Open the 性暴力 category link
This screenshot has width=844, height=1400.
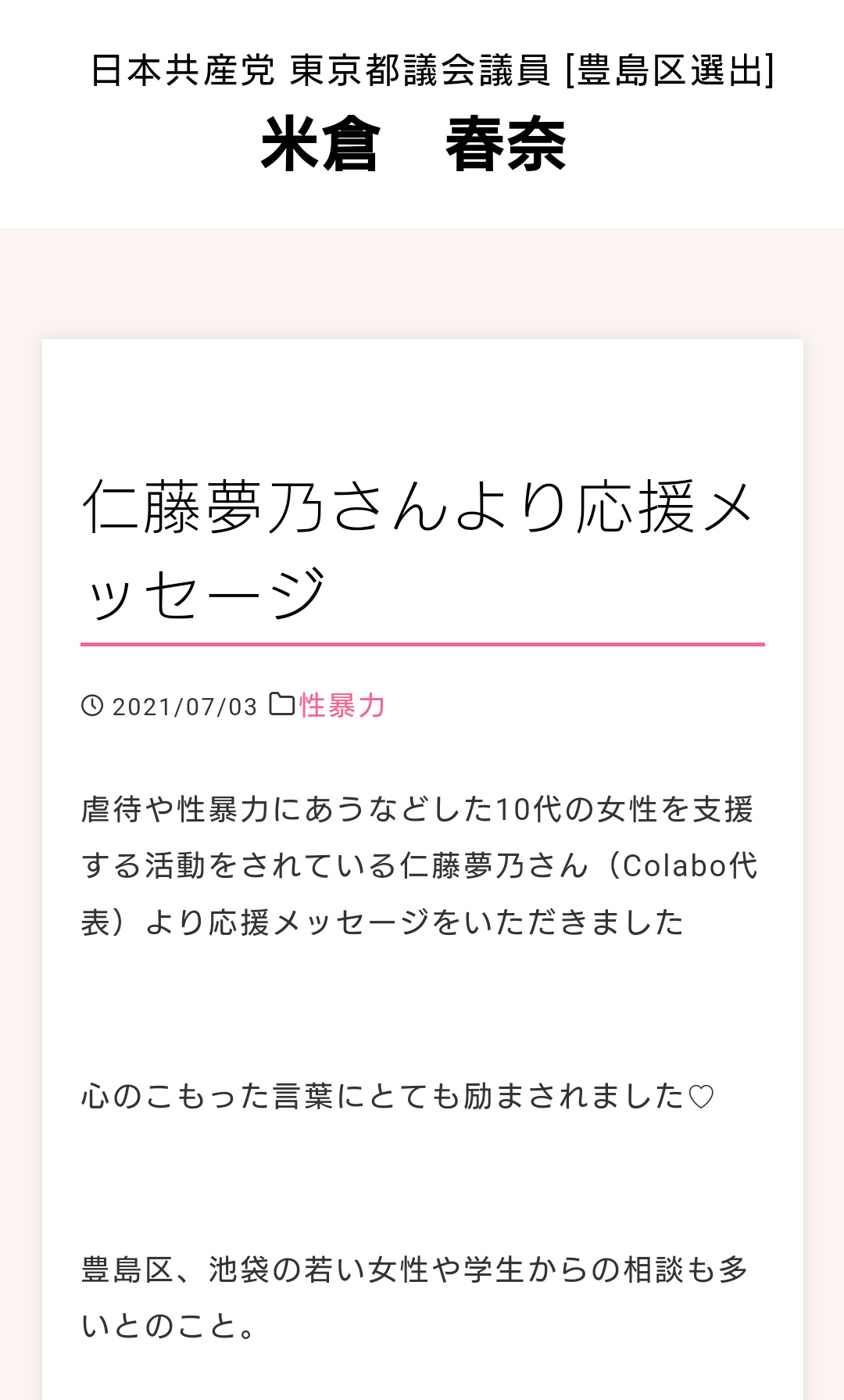[342, 705]
